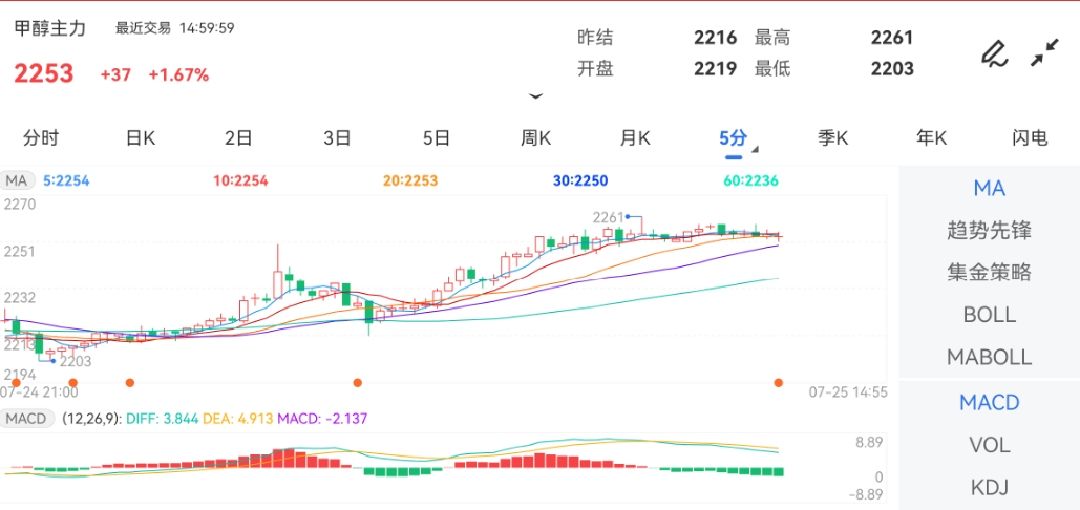
Task: Select the BOLL main indicator
Action: tap(989, 314)
